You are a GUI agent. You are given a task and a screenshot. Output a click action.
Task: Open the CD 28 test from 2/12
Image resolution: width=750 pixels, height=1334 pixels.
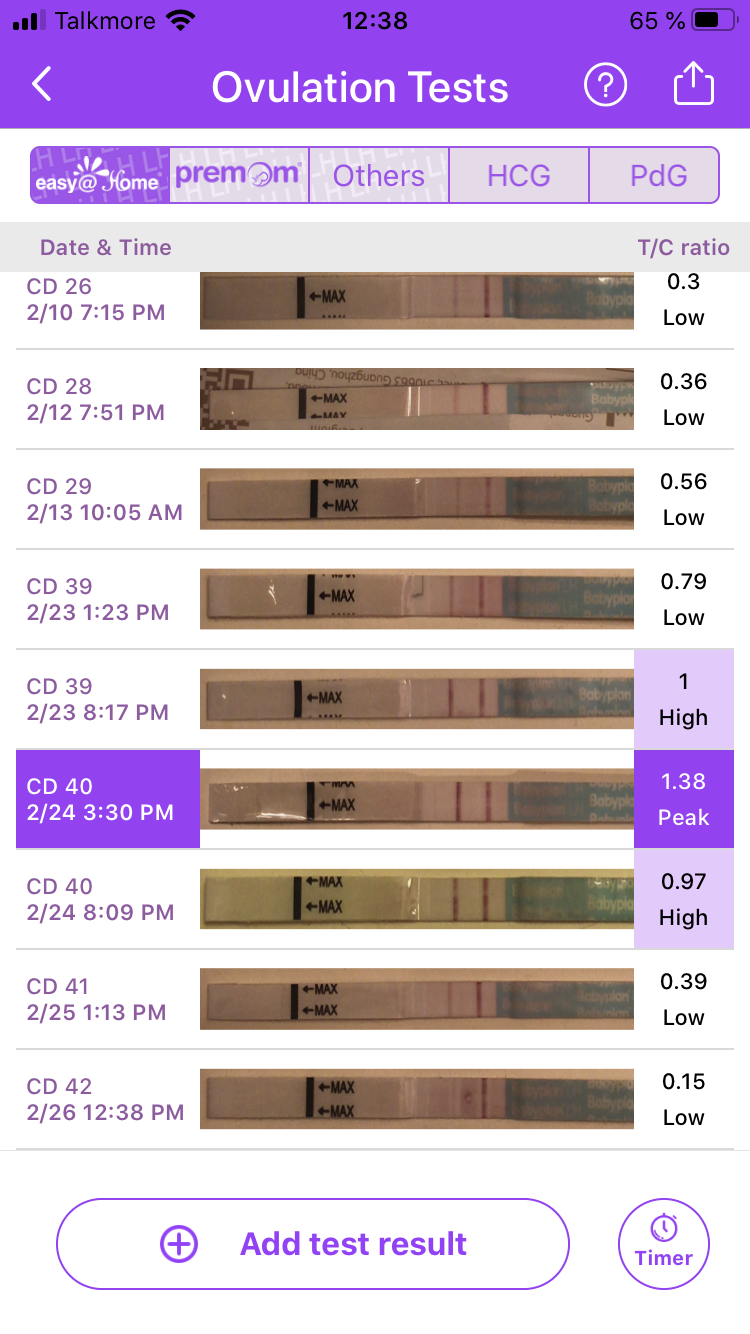coord(375,400)
